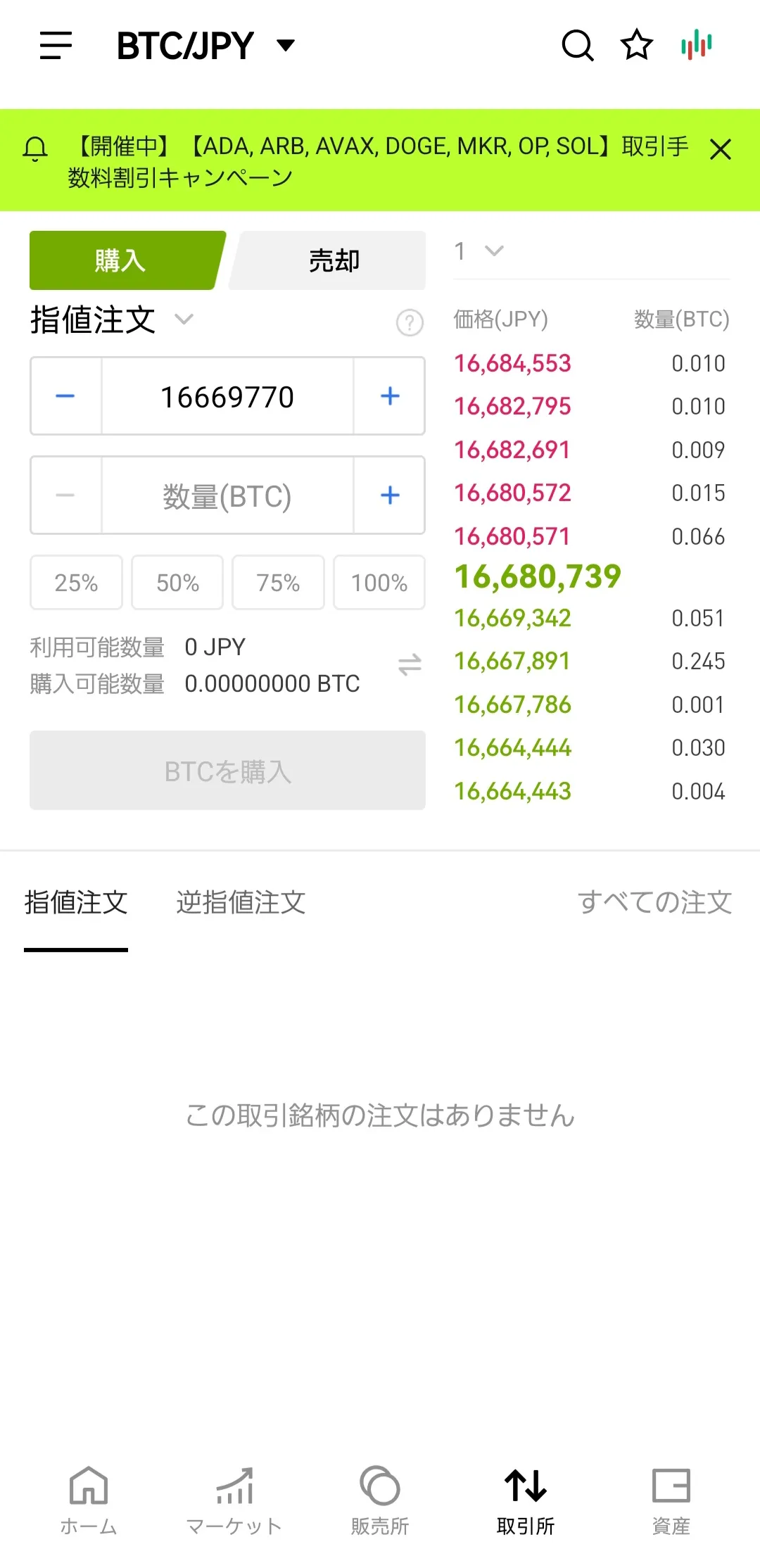Tap the 数量(BTC) input field

point(227,496)
